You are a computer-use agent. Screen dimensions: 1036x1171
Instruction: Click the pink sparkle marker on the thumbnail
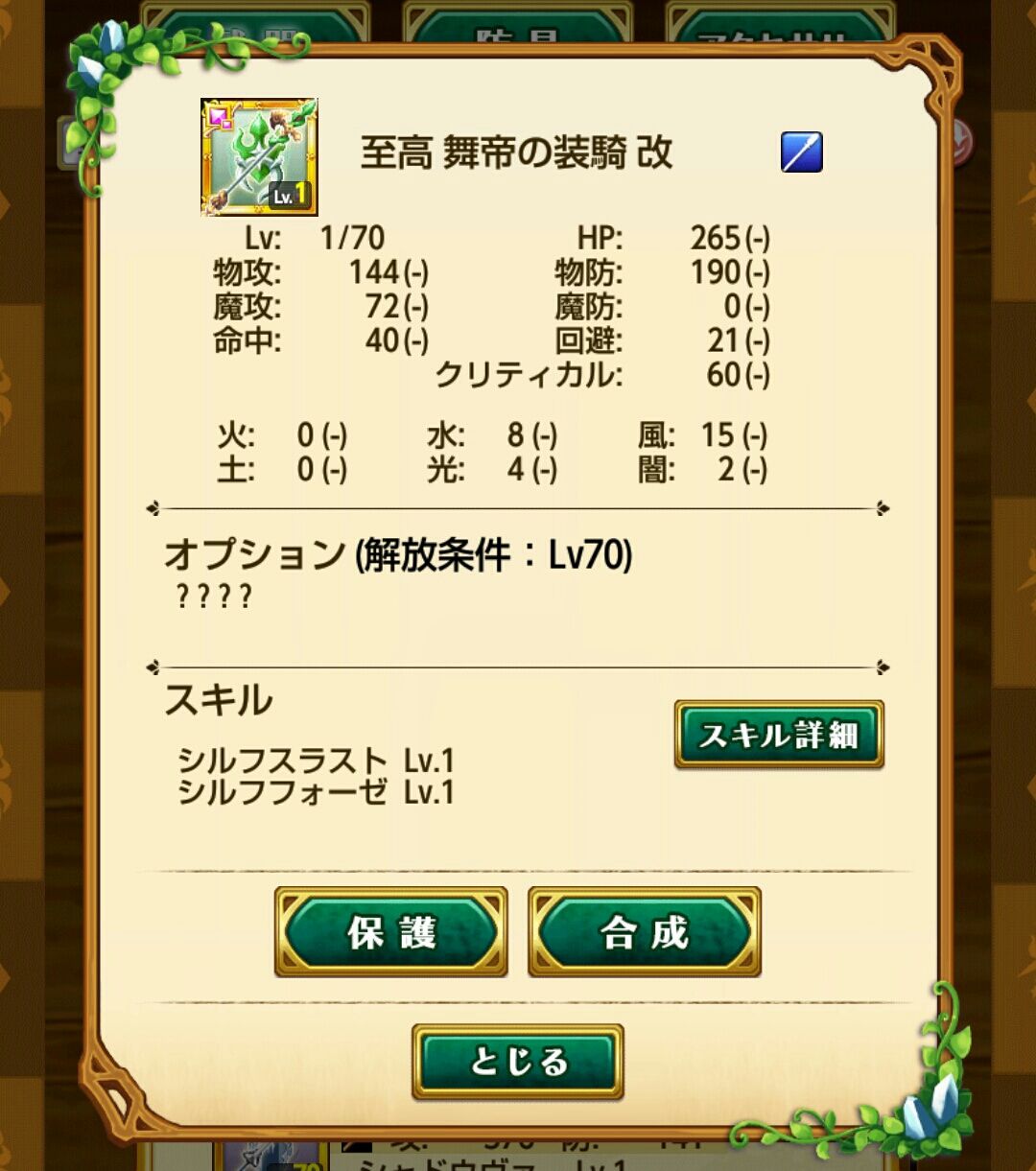click(x=219, y=116)
